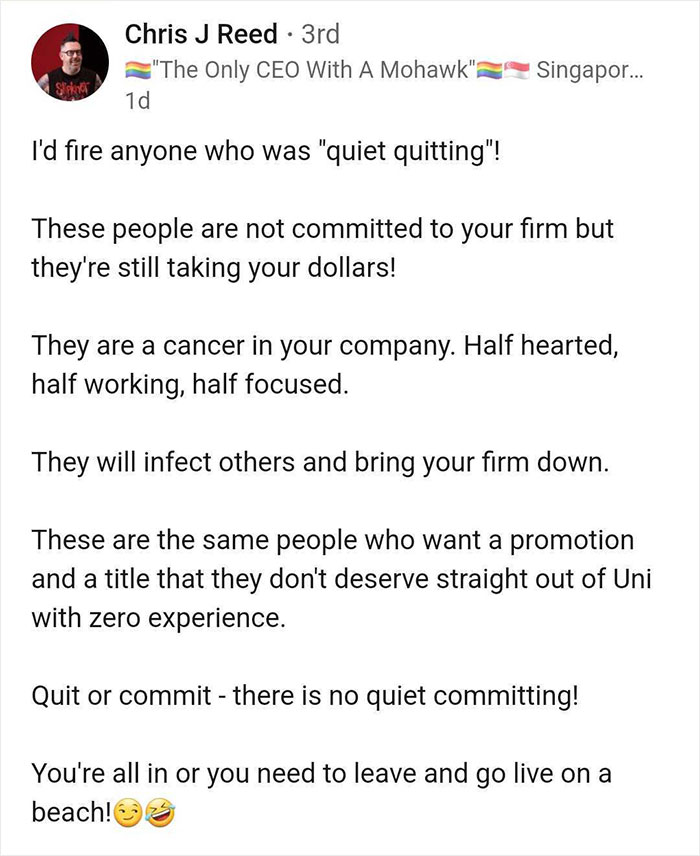Open the author name Chris J Reed
This screenshot has width=700, height=856.
[x=201, y=35]
